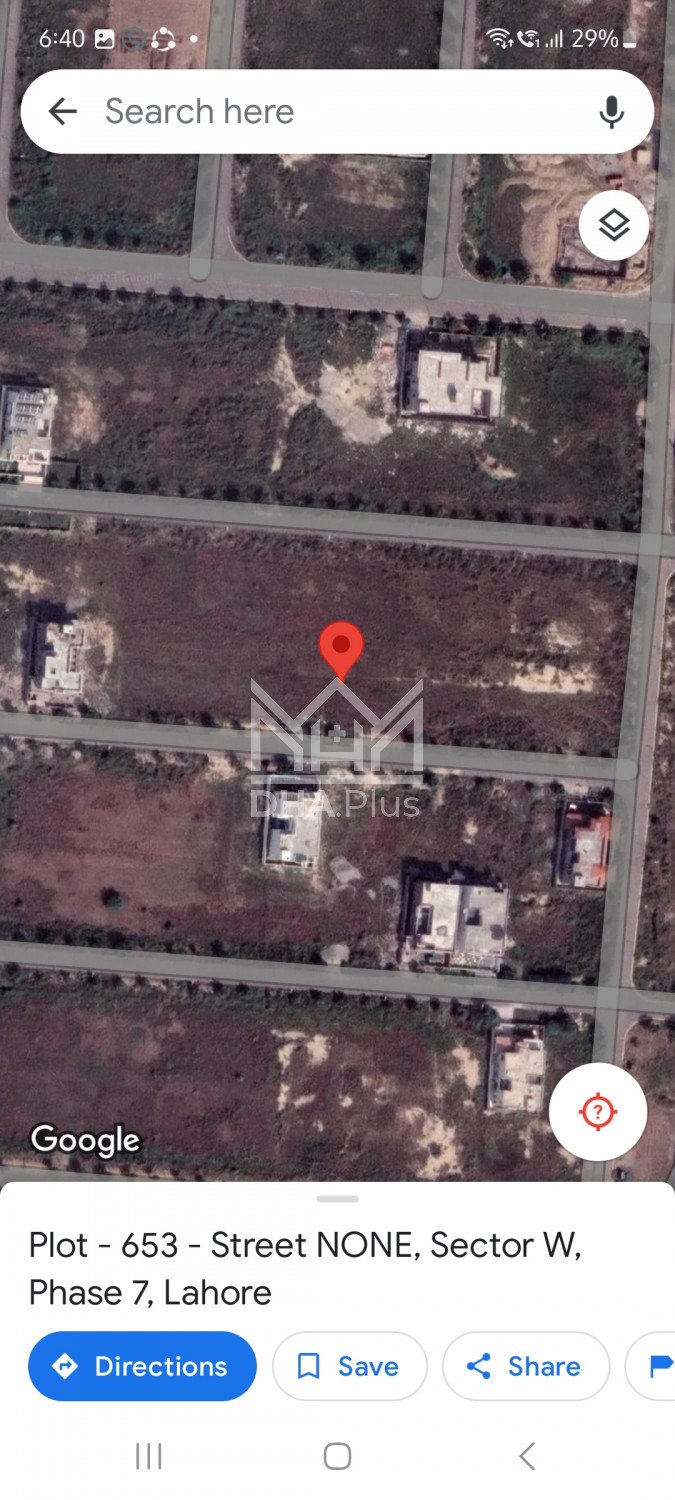Screen dimensions: 675x1500
Task: Share this plot location
Action: [525, 1366]
